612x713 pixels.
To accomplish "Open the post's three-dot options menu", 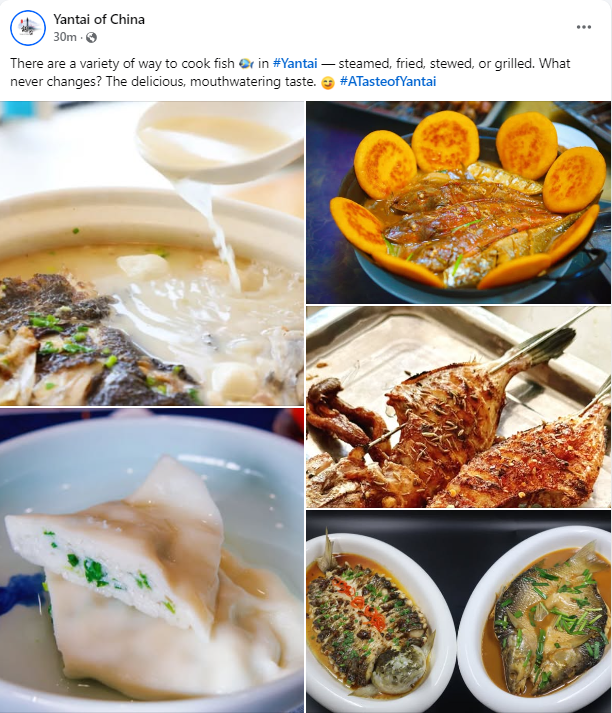I will click(x=584, y=27).
